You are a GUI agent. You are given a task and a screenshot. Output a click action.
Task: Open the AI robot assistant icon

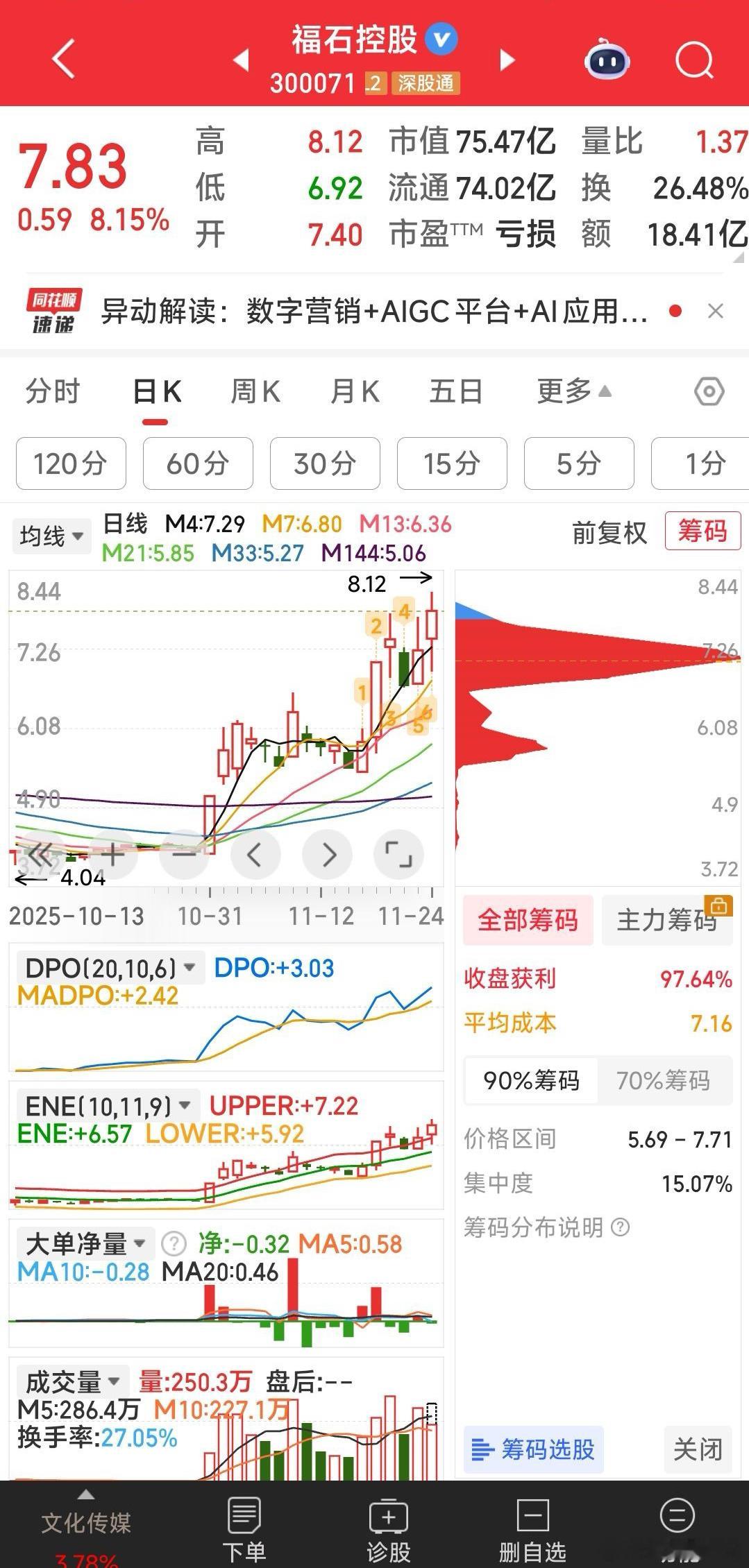click(607, 60)
